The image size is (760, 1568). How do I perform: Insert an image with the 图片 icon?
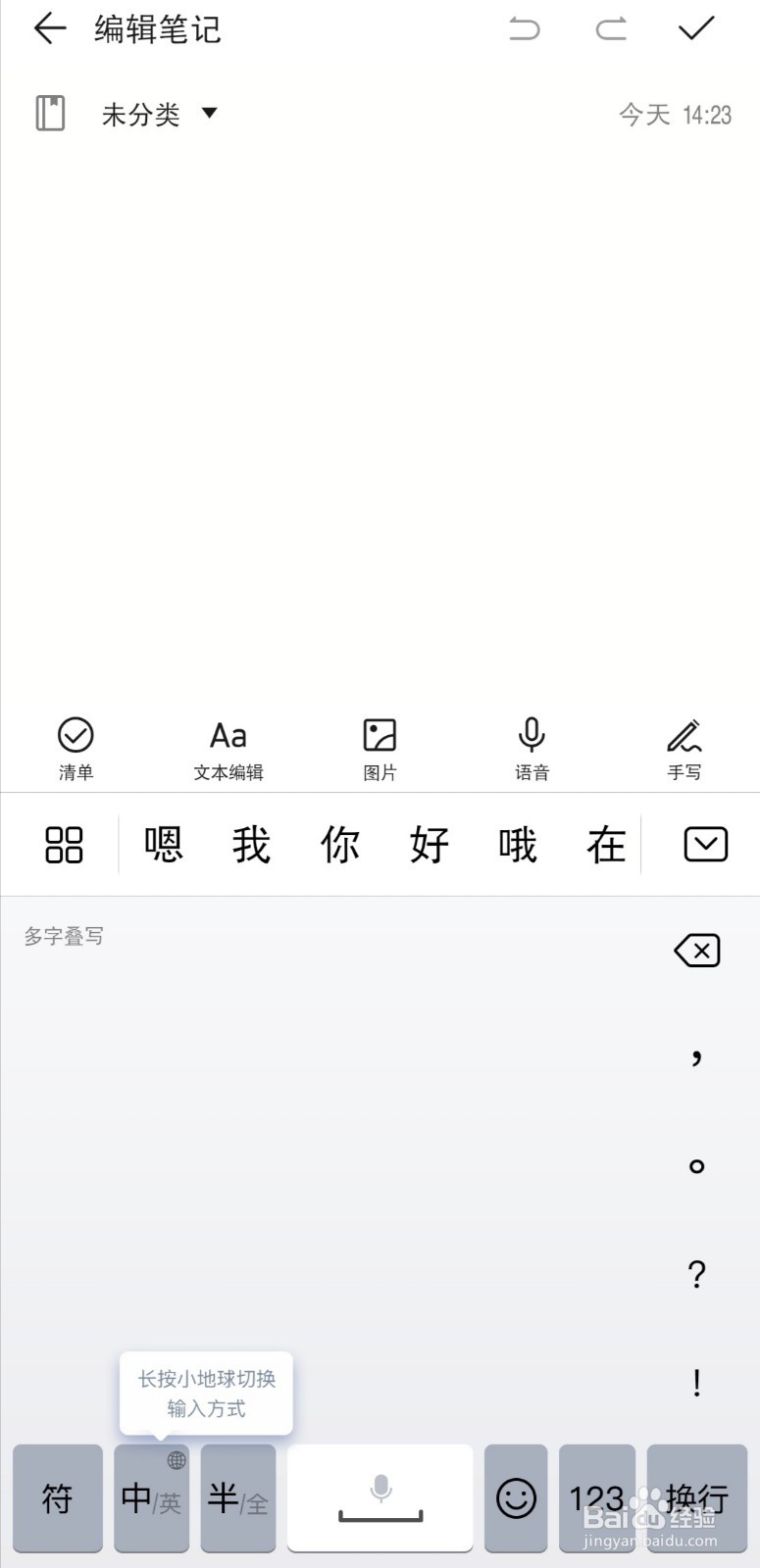click(x=380, y=745)
